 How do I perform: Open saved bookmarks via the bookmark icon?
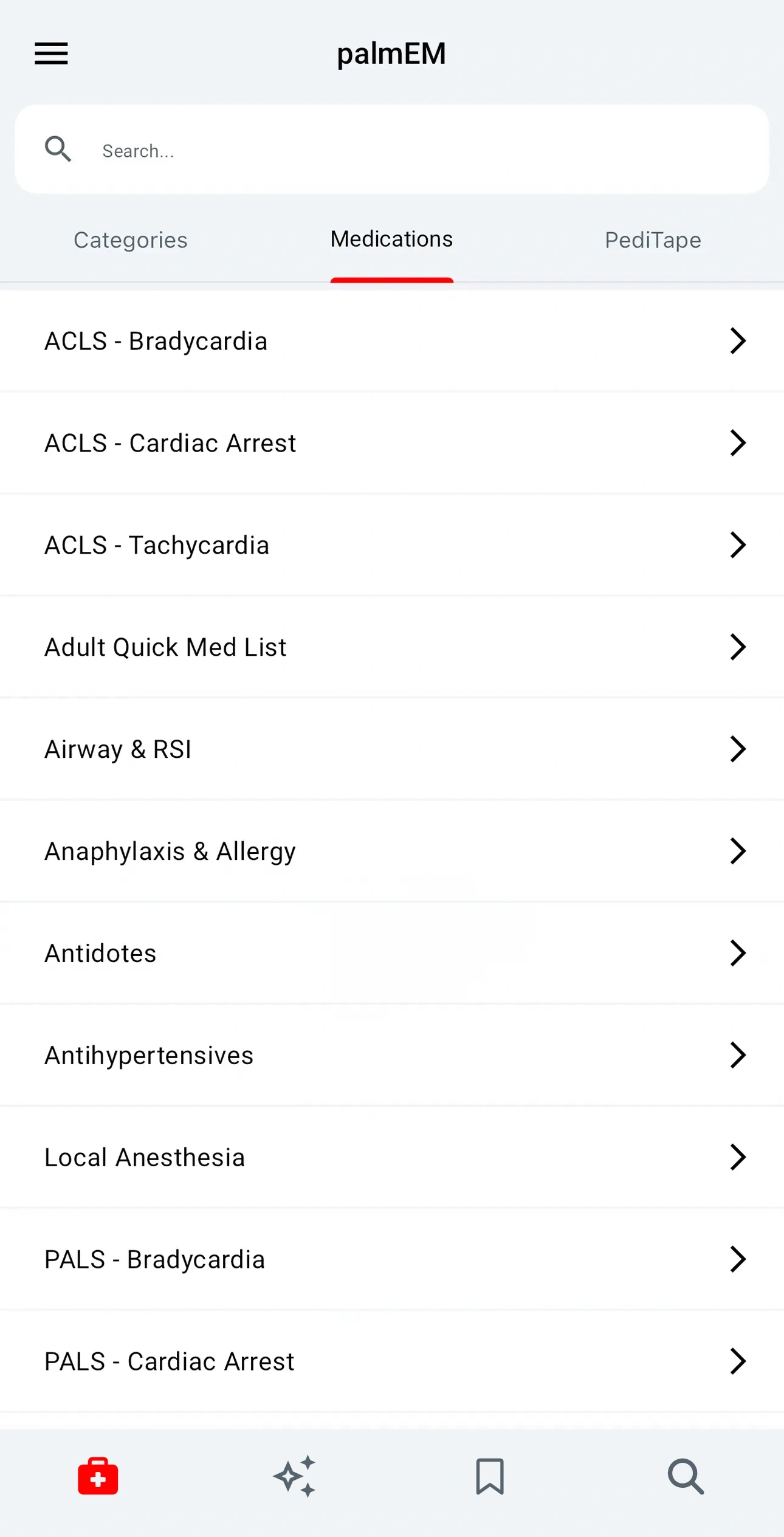pos(490,1477)
